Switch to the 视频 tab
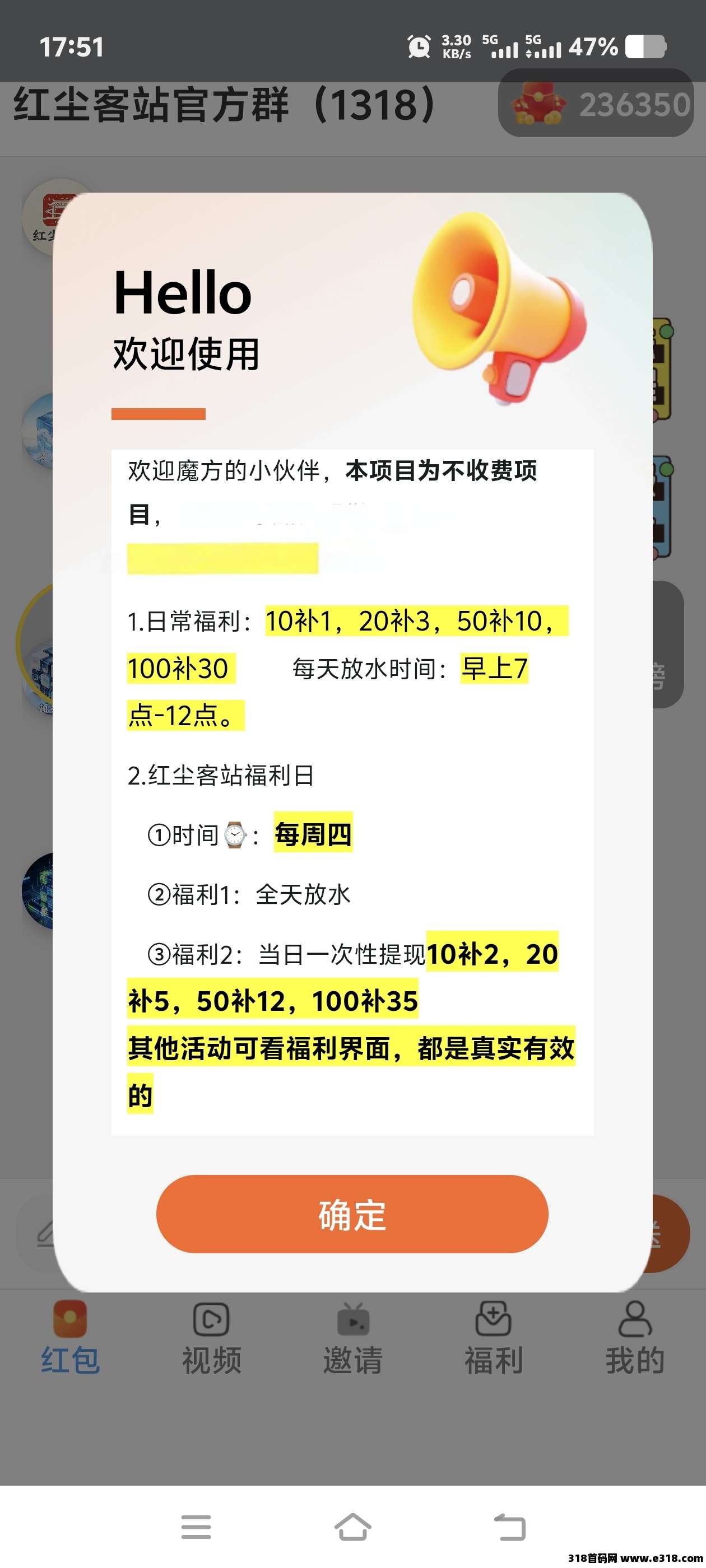This screenshot has height=1568, width=706. [x=211, y=1338]
